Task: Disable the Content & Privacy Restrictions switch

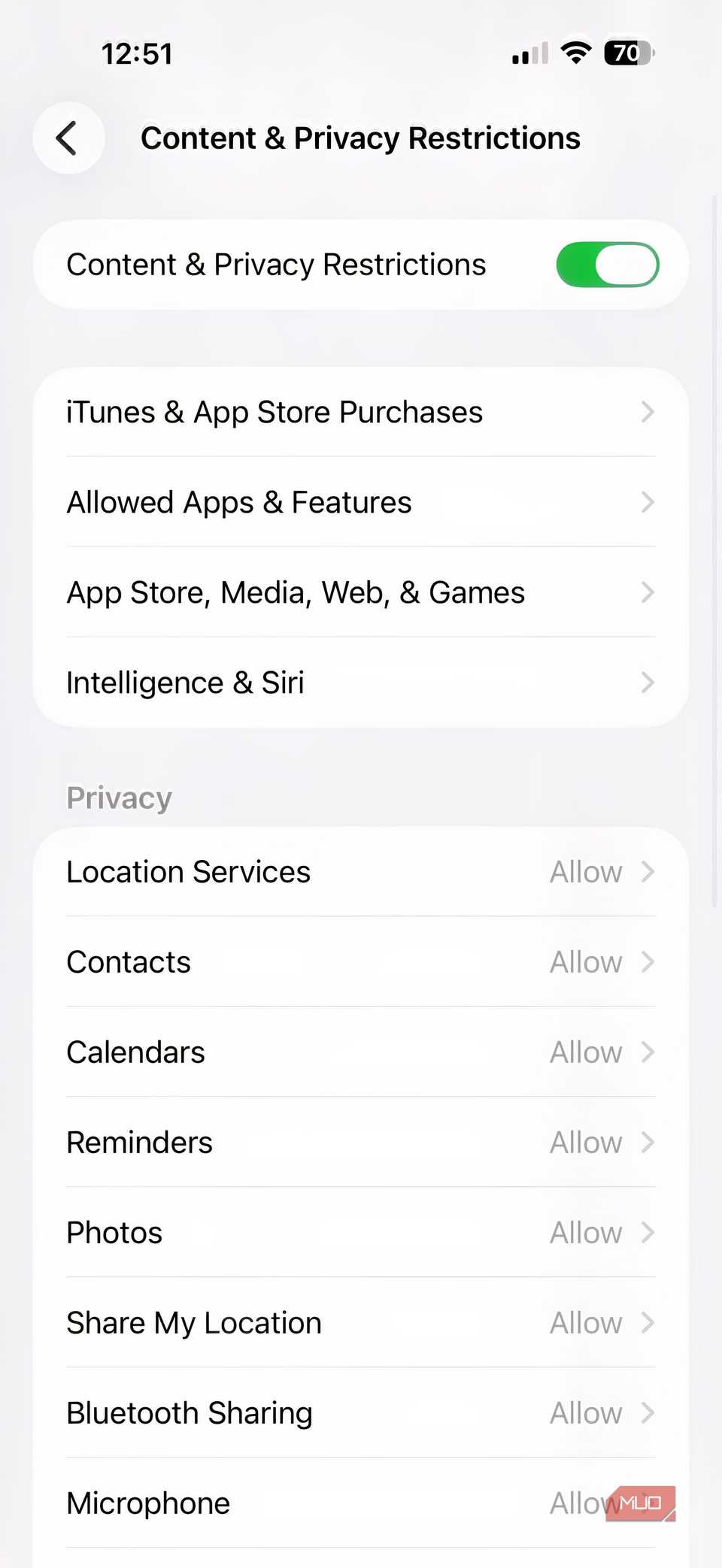Action: click(x=607, y=265)
